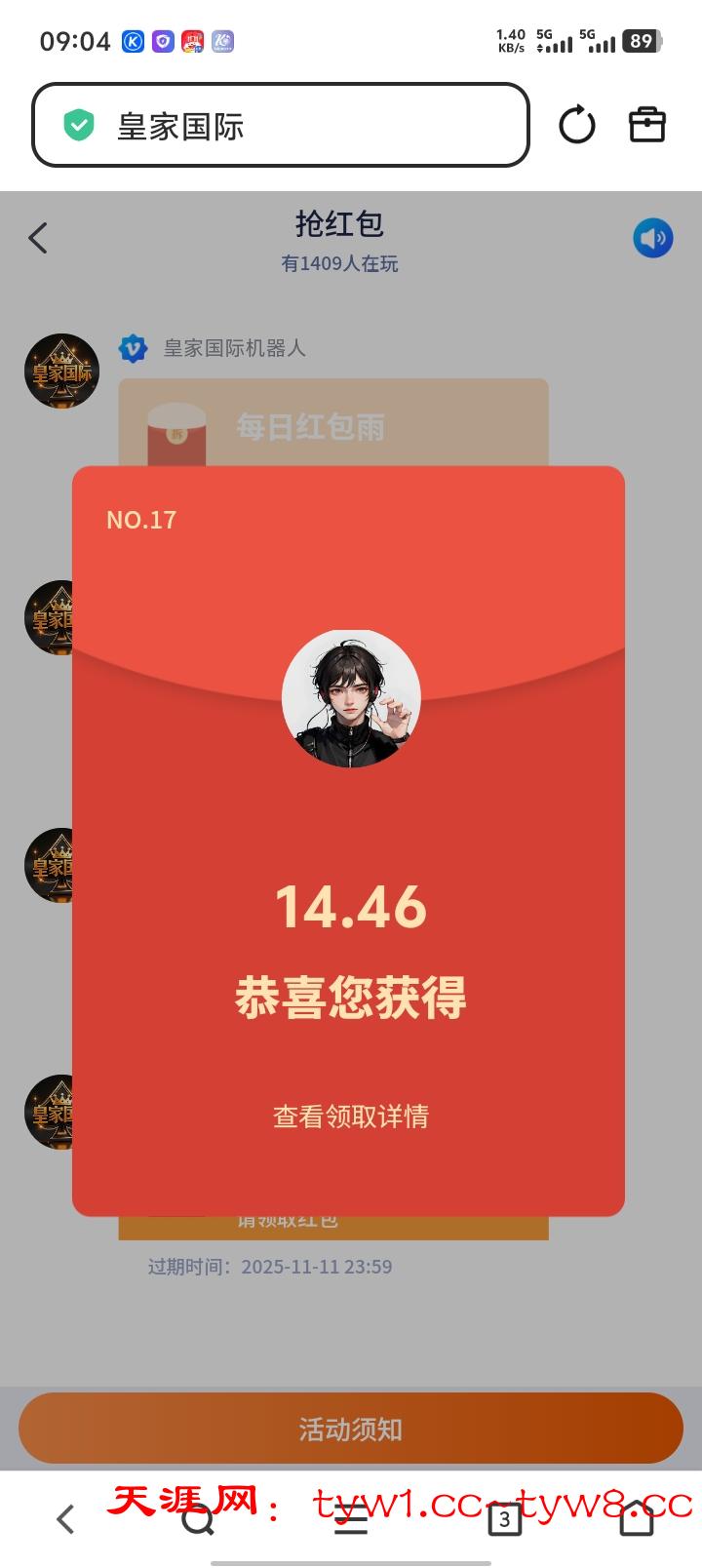
Task: Open the browser tab switcher showing 3
Action: [504, 1519]
